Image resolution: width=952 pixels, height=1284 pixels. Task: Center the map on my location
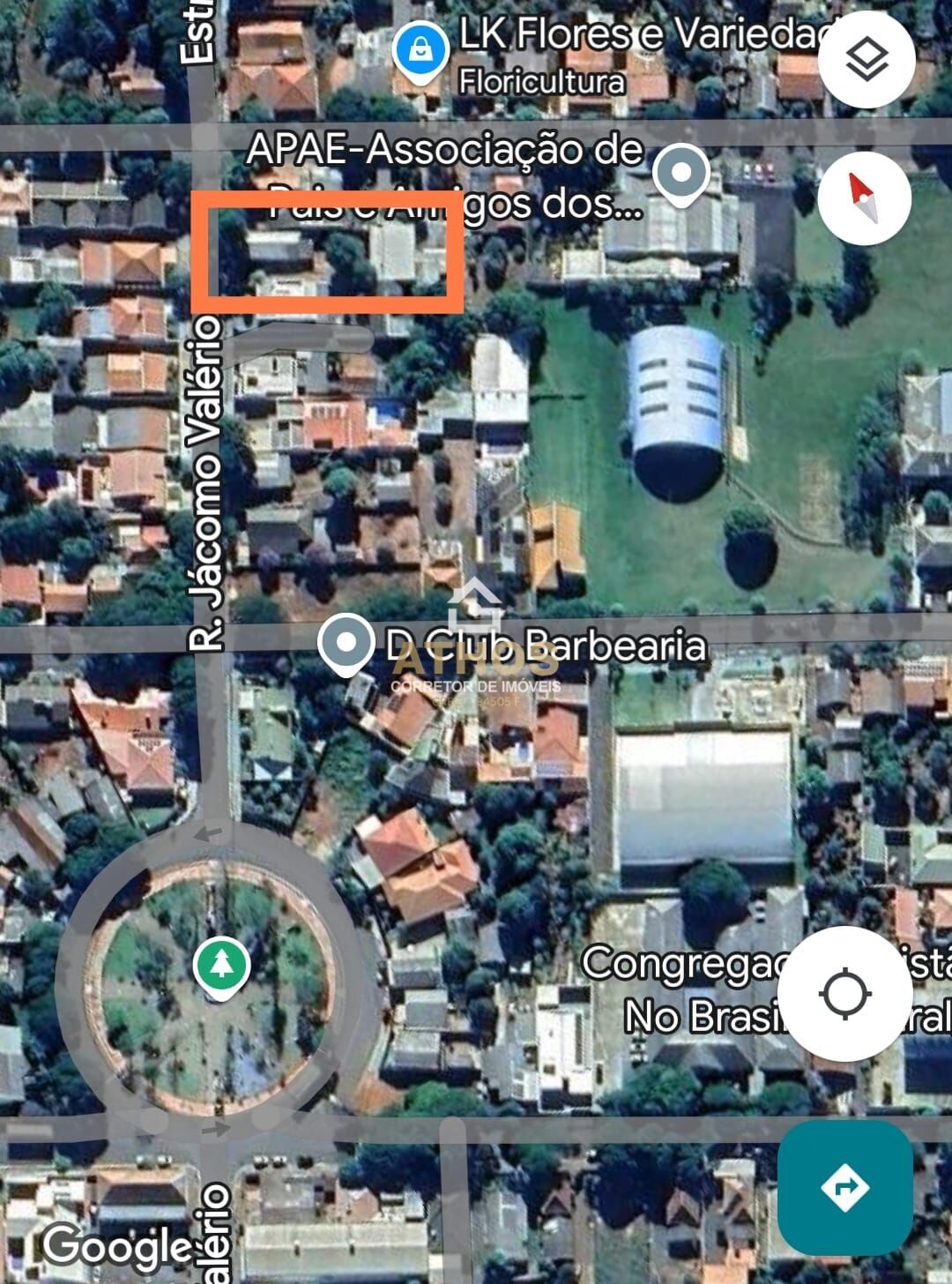[x=844, y=994]
